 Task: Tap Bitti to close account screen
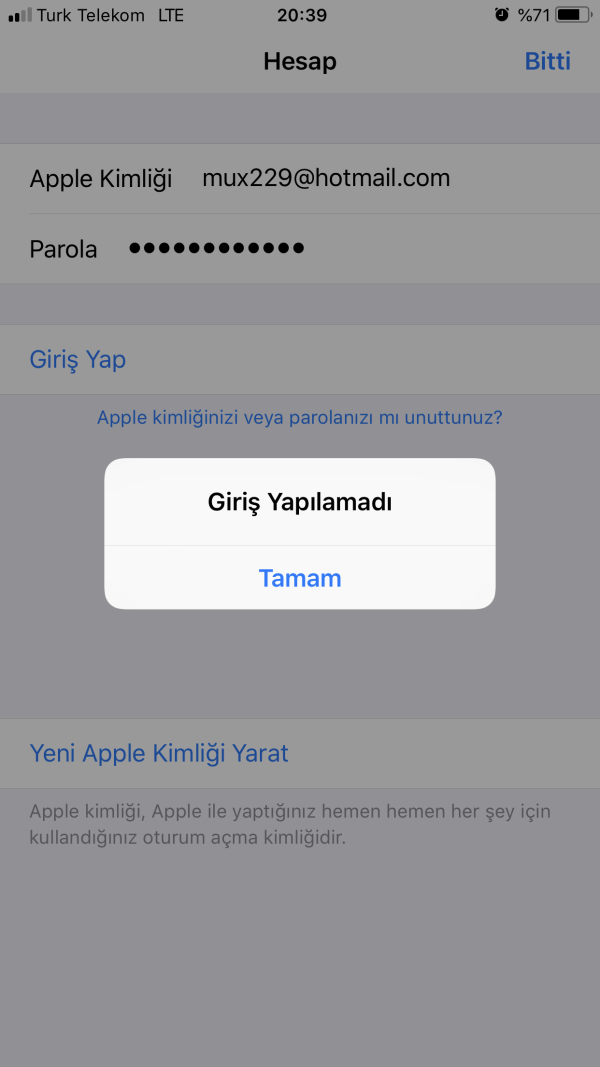[x=547, y=61]
